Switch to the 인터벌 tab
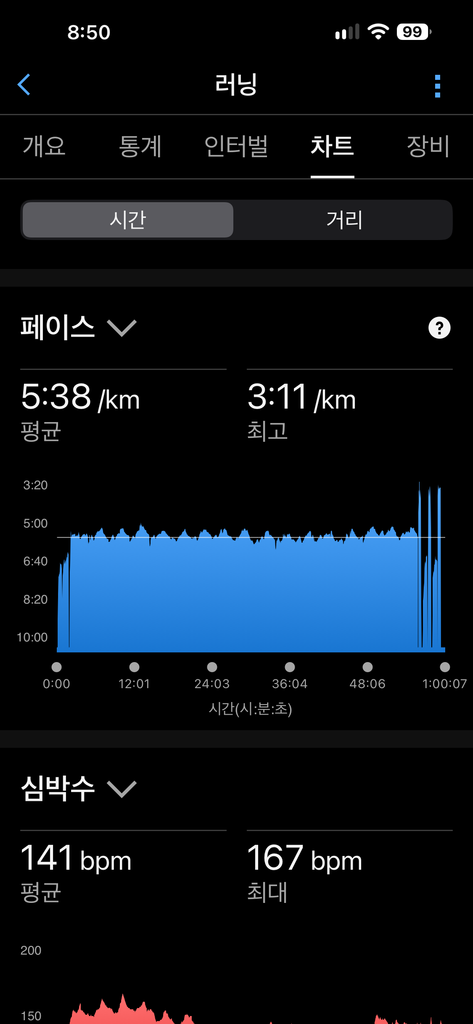 point(236,146)
